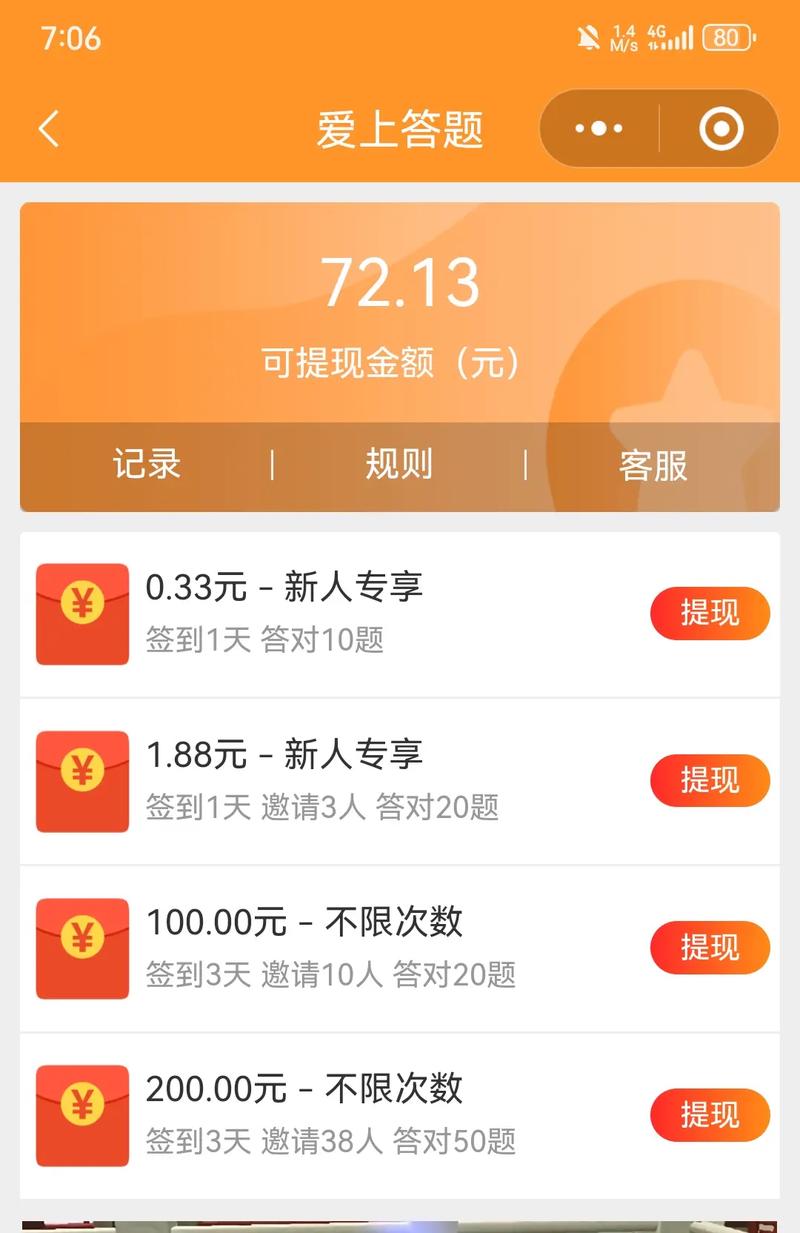This screenshot has width=800, height=1233.
Task: Open the red envelope icon for 0.33元 reward
Action: tap(81, 614)
